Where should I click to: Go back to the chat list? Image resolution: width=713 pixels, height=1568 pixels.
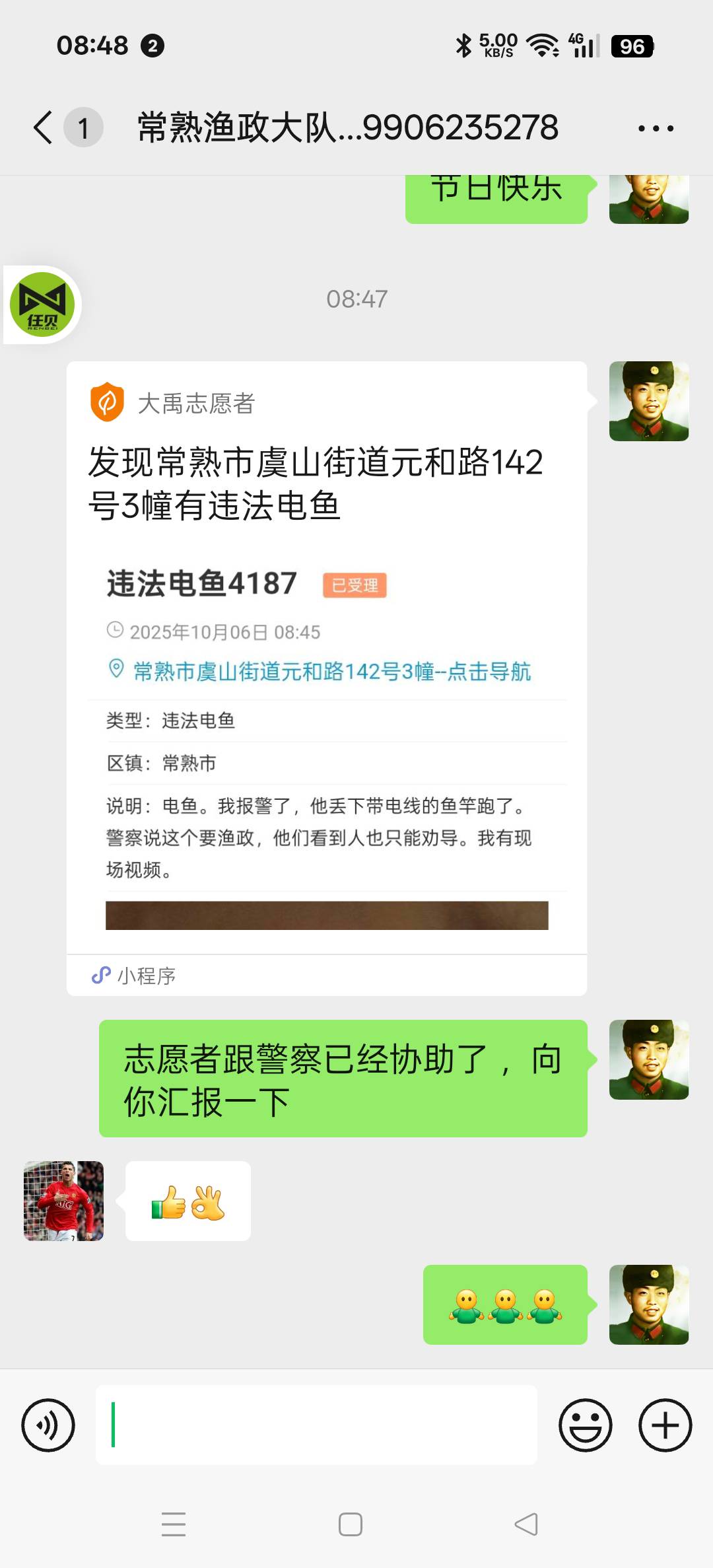click(x=44, y=127)
